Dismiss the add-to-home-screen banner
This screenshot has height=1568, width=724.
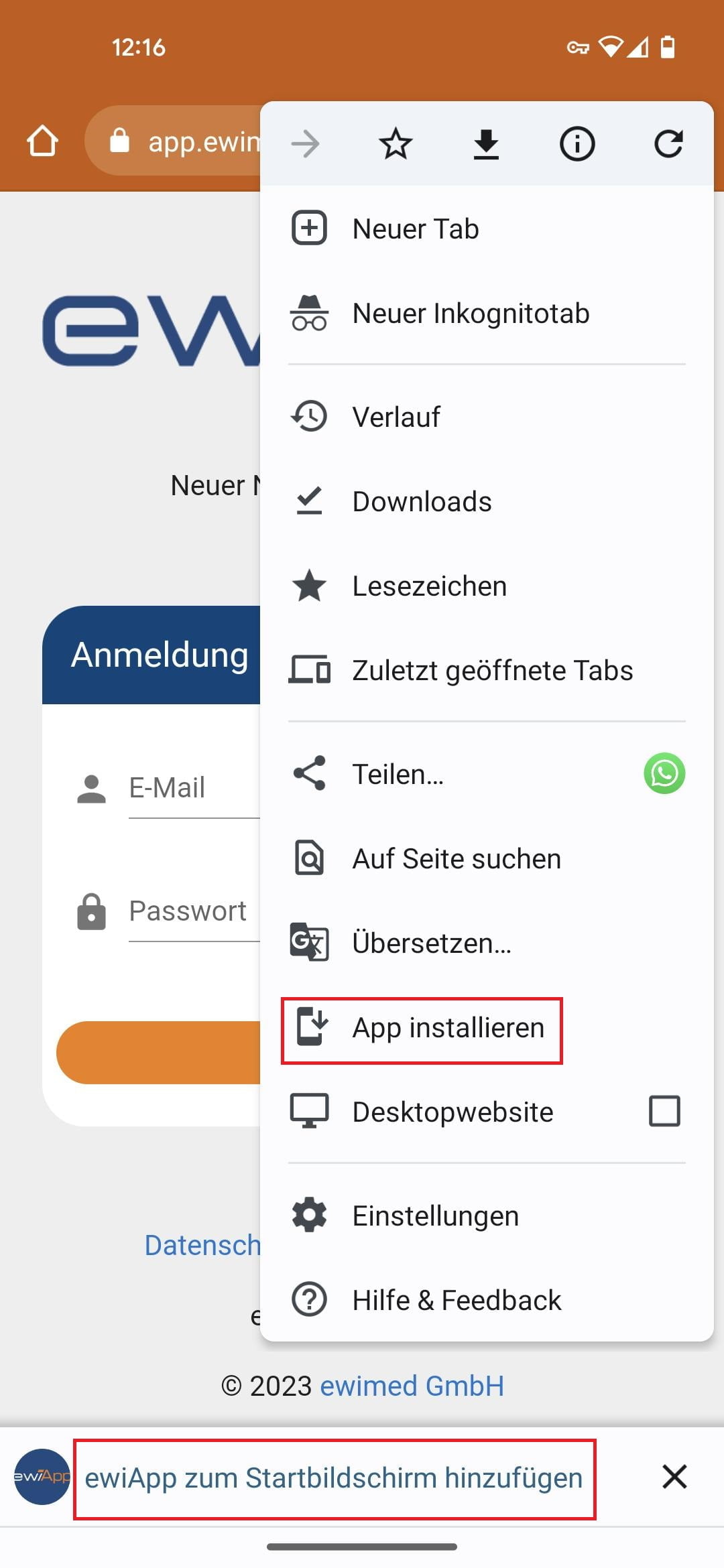coord(674,1477)
